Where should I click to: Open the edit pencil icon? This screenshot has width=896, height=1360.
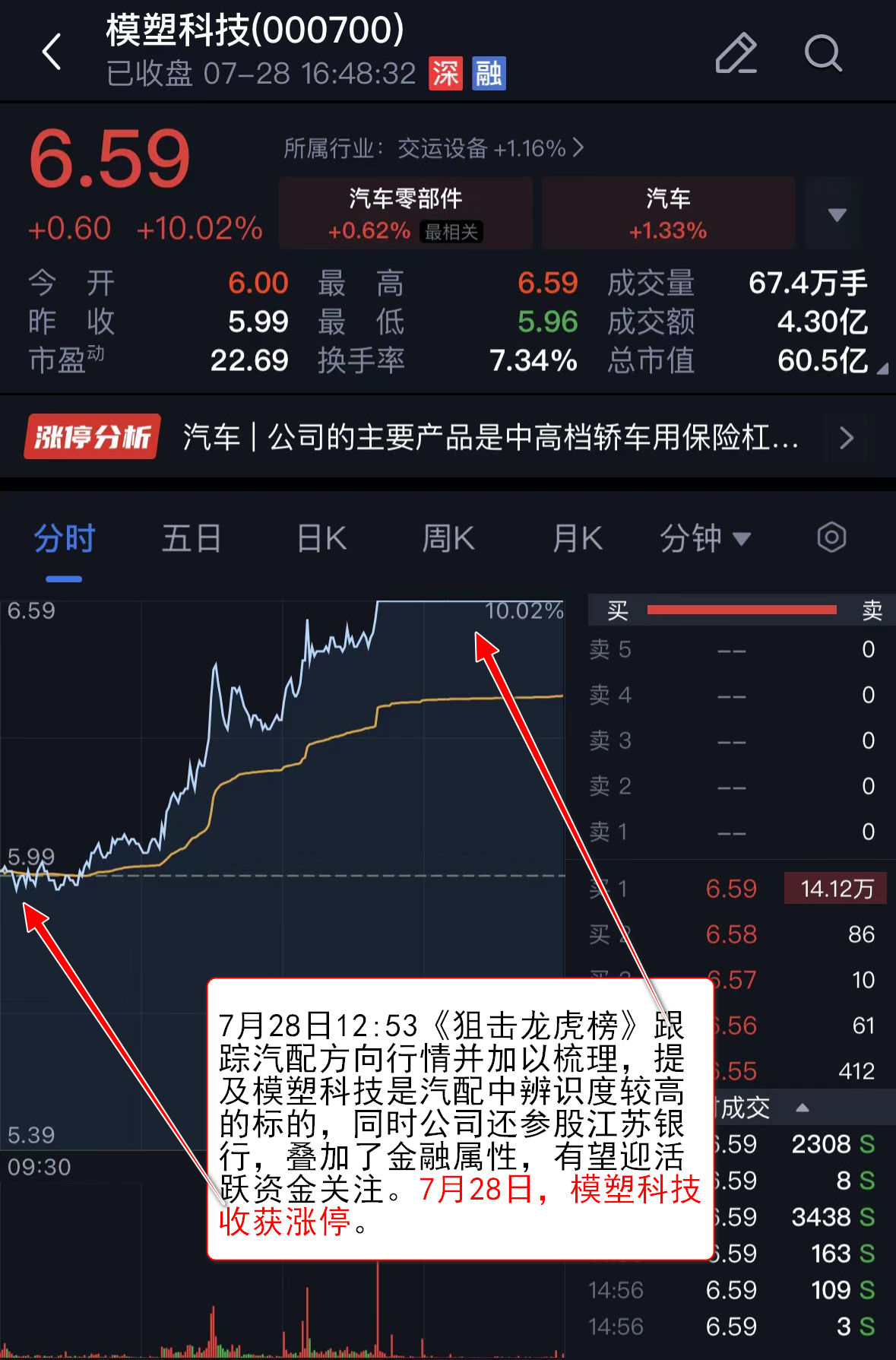pos(736,53)
